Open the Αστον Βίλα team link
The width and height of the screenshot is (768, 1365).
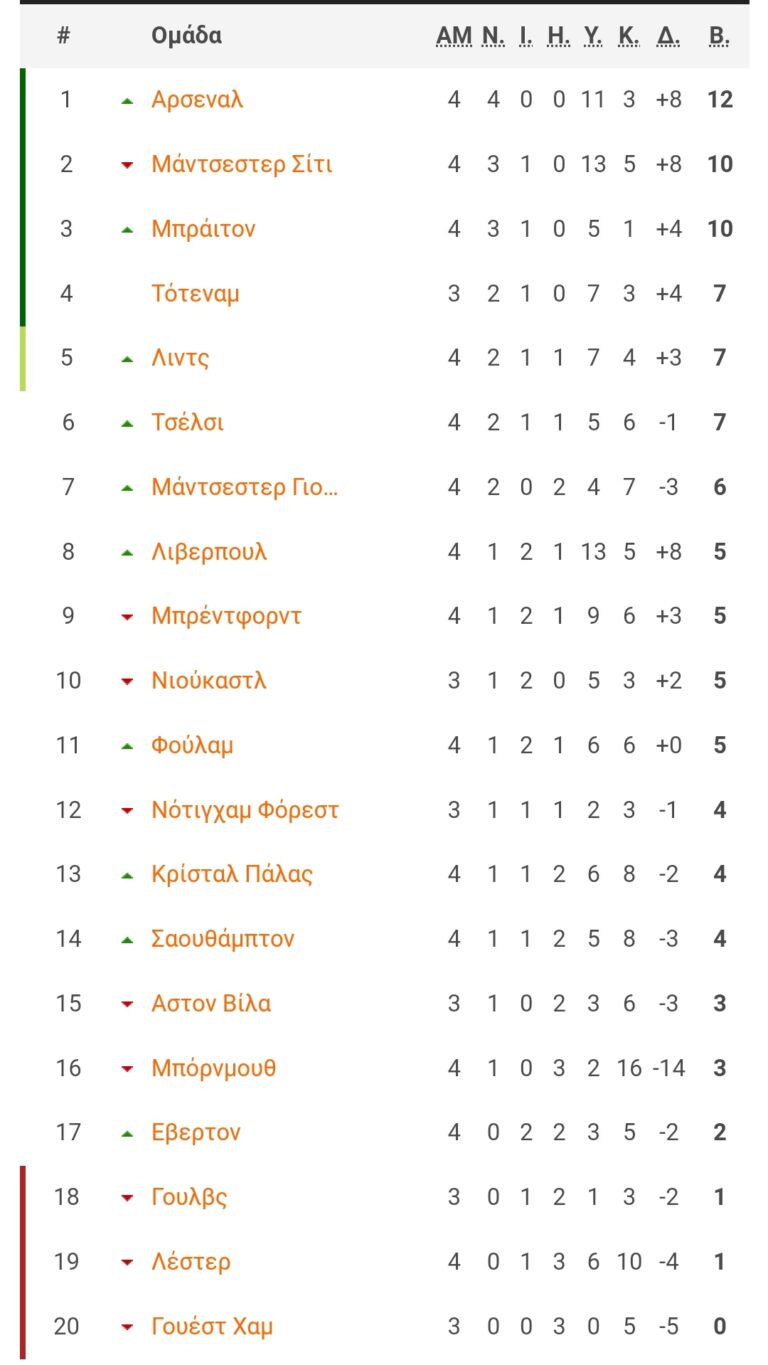(211, 1003)
